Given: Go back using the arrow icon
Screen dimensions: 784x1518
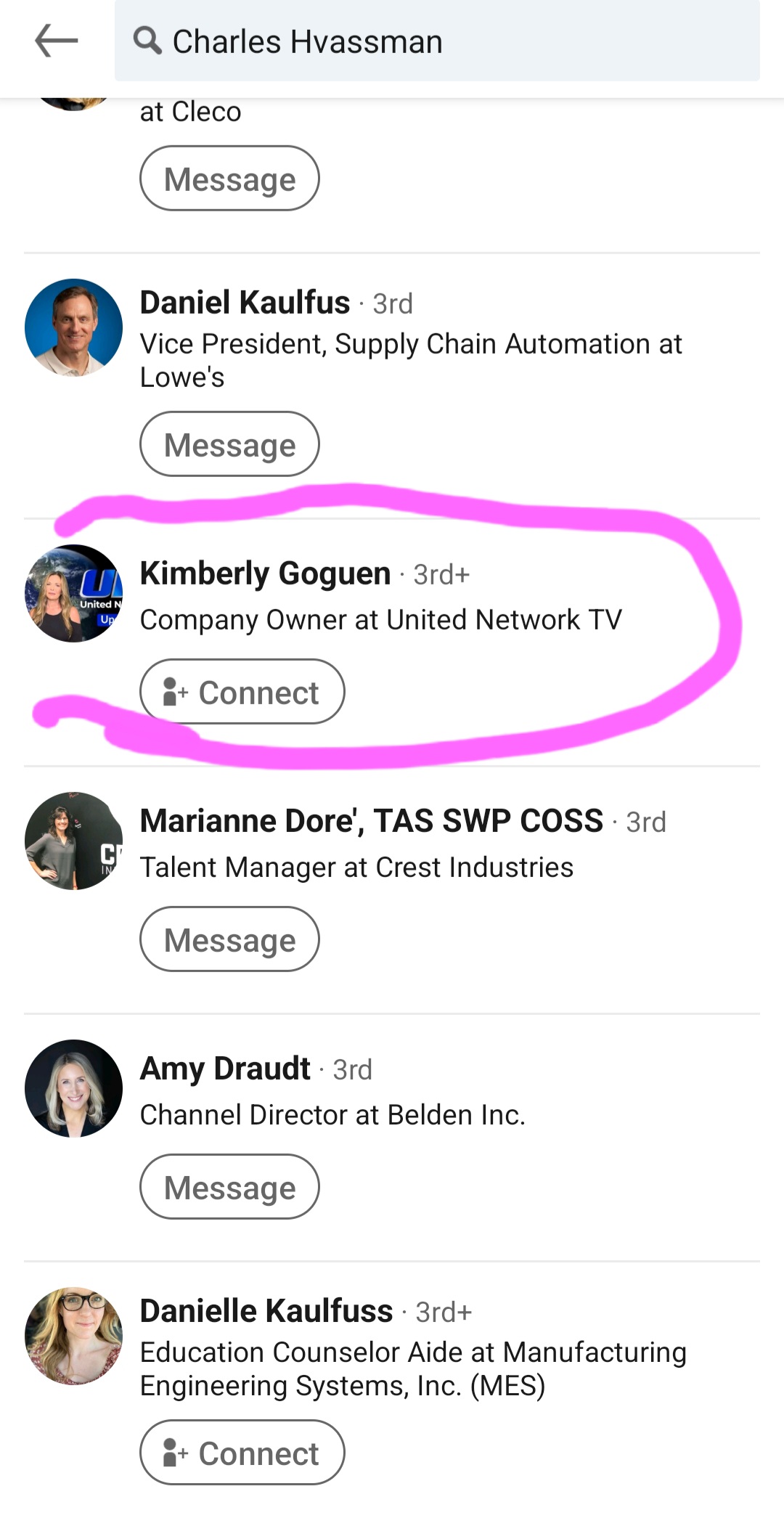Looking at the screenshot, I should pos(56,41).
